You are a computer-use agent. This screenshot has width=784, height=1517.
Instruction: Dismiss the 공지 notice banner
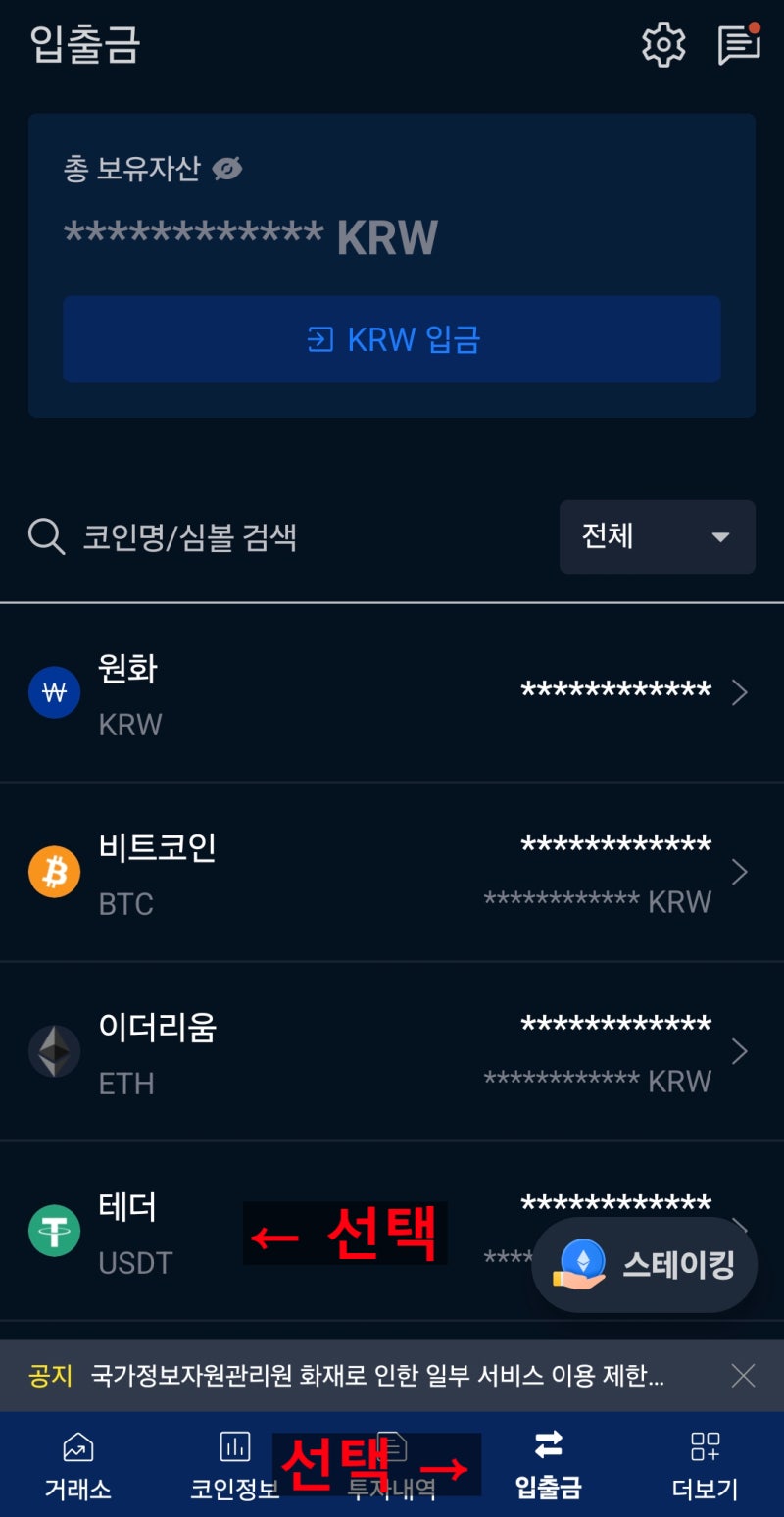743,1376
